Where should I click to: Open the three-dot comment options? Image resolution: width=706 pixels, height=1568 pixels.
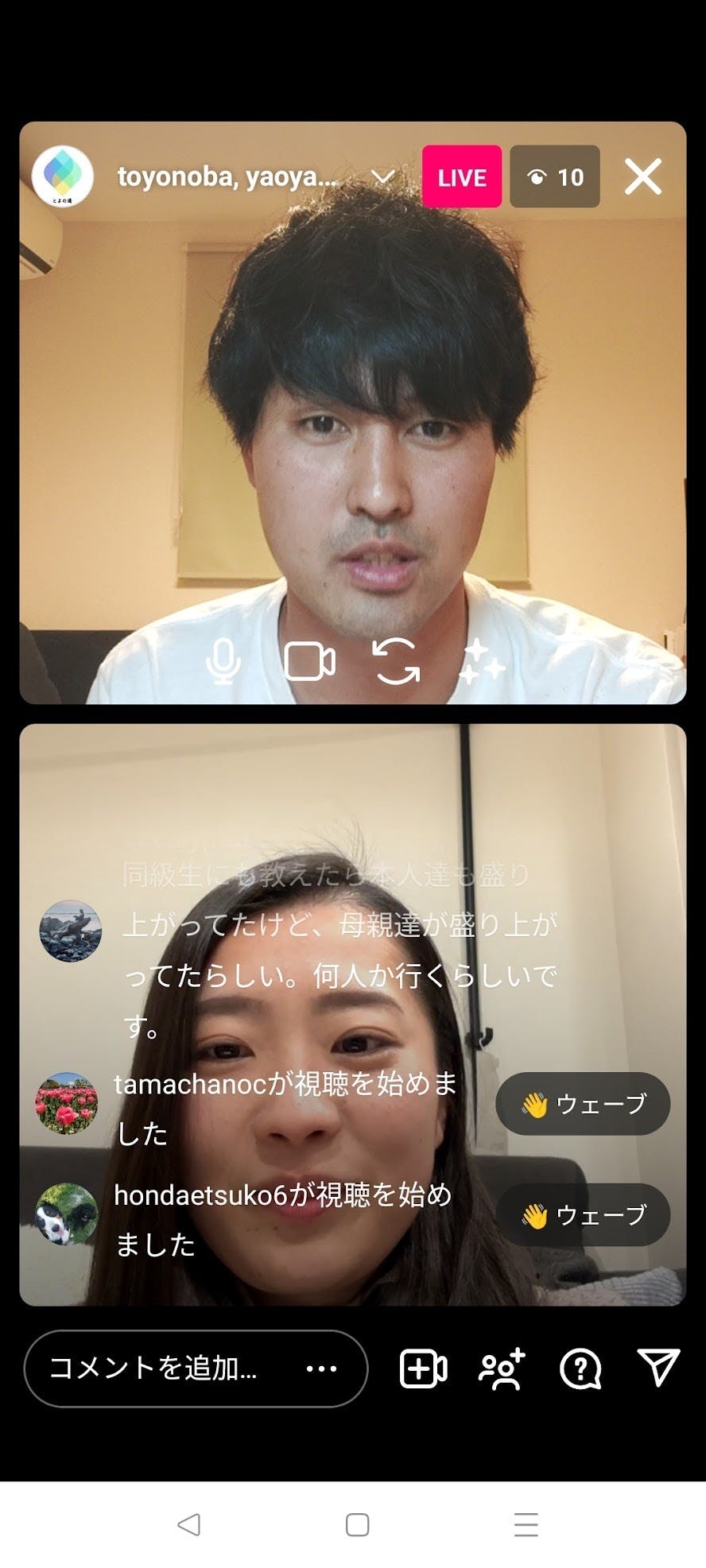[321, 1369]
